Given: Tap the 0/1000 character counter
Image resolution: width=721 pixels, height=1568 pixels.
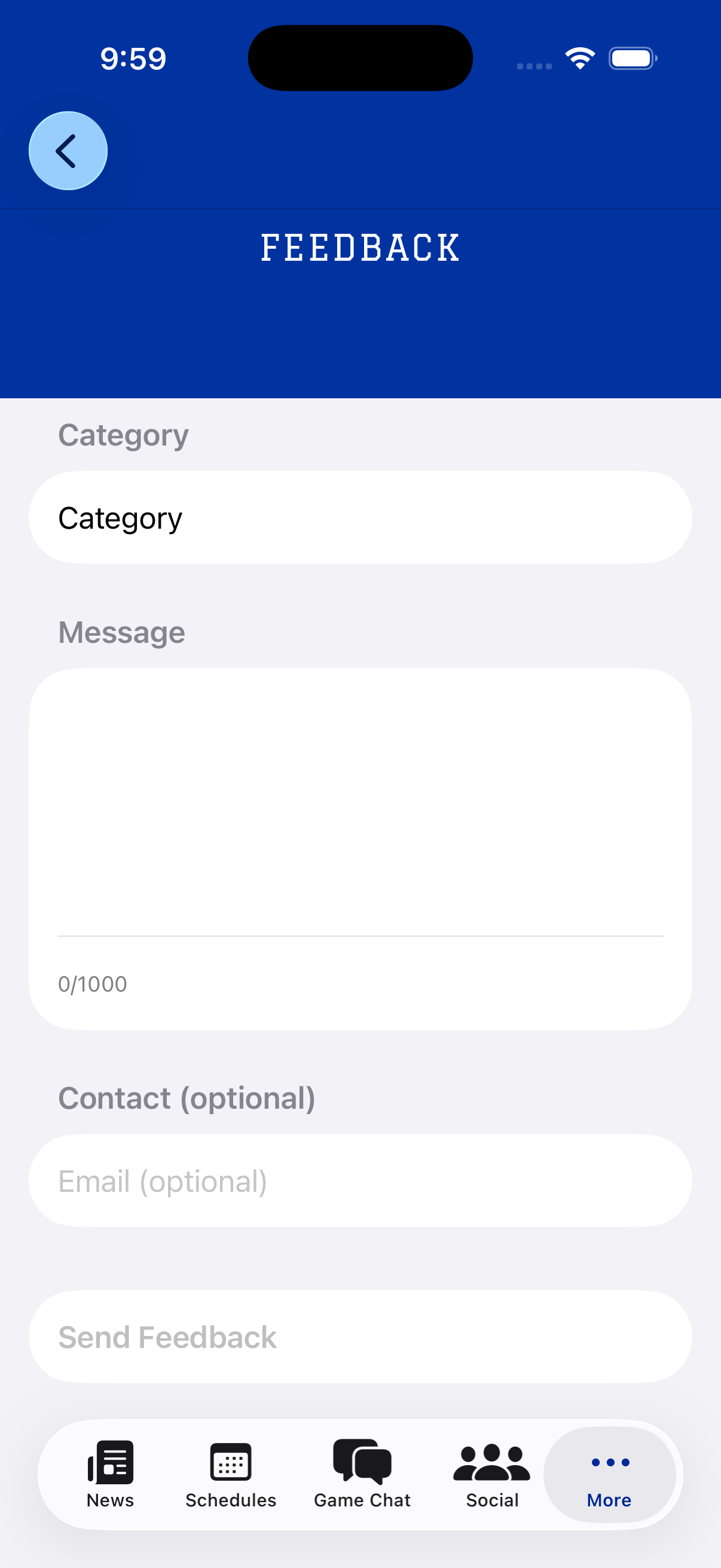Looking at the screenshot, I should click(92, 984).
